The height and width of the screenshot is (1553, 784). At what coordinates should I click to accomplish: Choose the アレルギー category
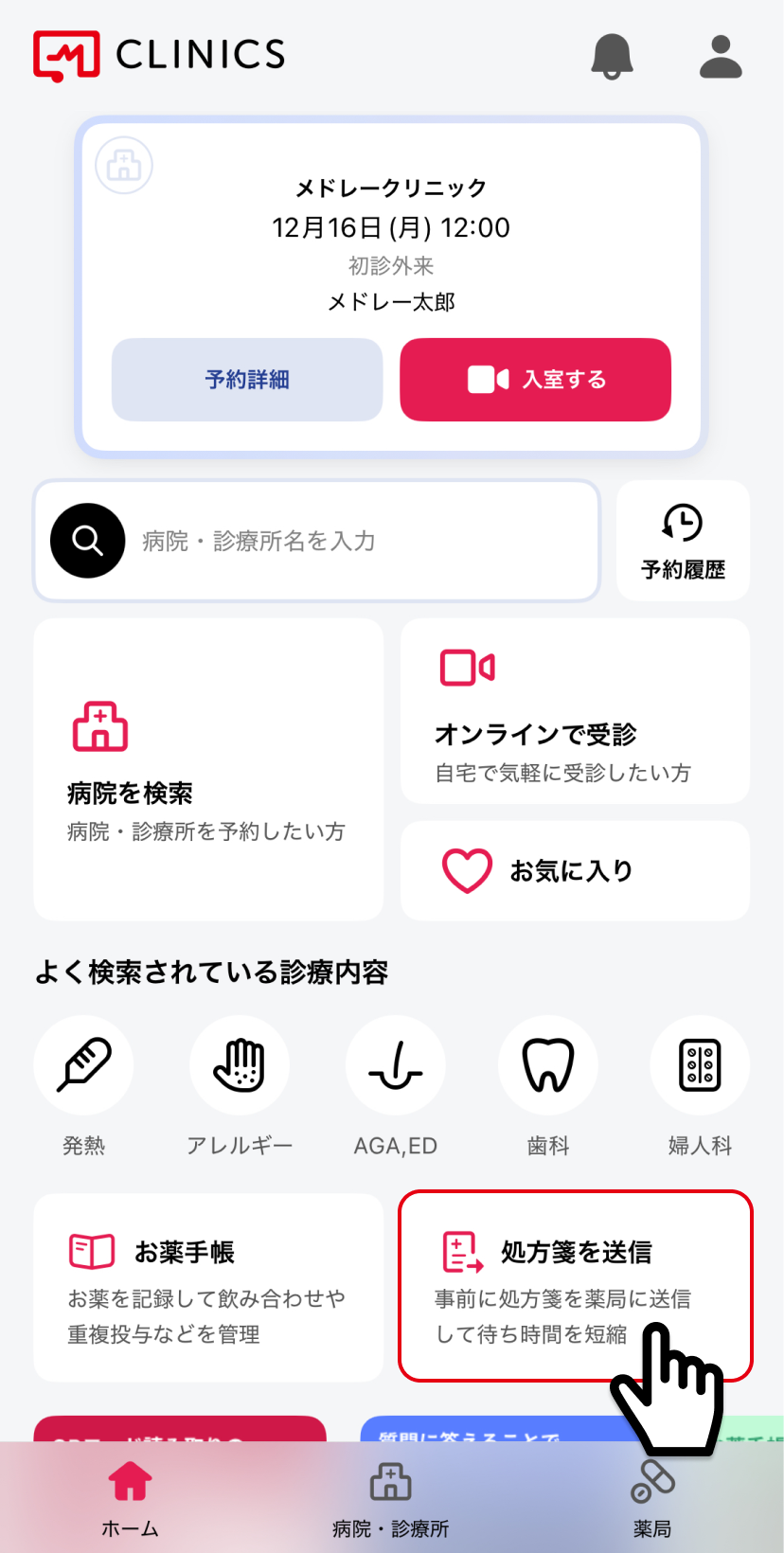tap(240, 1066)
